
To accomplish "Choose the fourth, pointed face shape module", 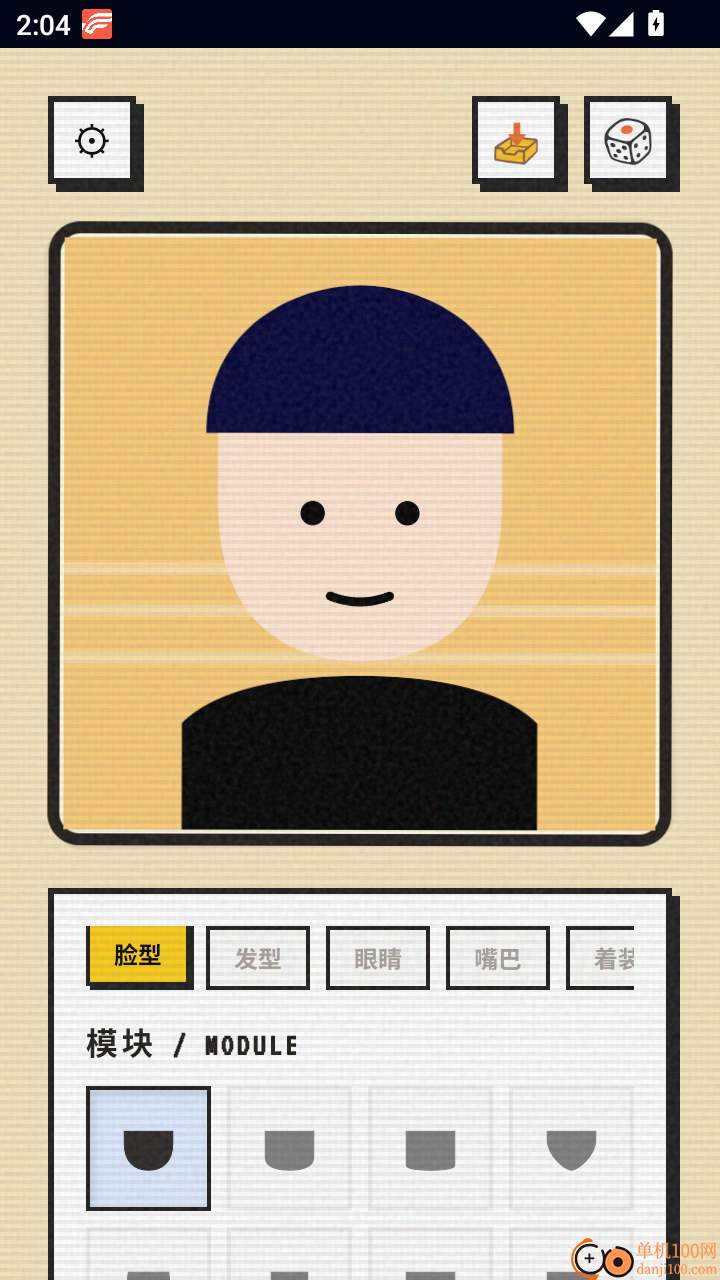I will point(571,1148).
